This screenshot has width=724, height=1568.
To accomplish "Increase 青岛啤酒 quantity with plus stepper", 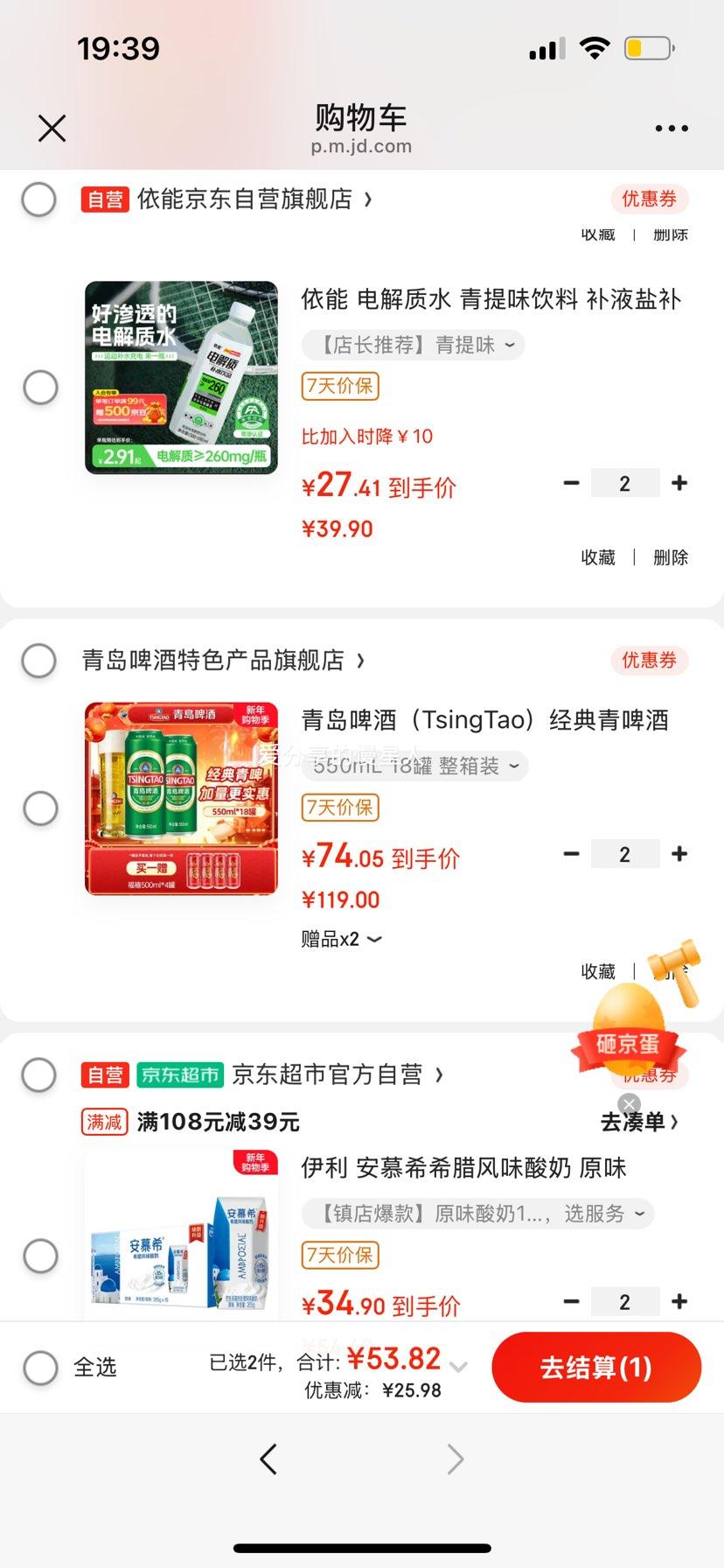I will pyautogui.click(x=679, y=853).
